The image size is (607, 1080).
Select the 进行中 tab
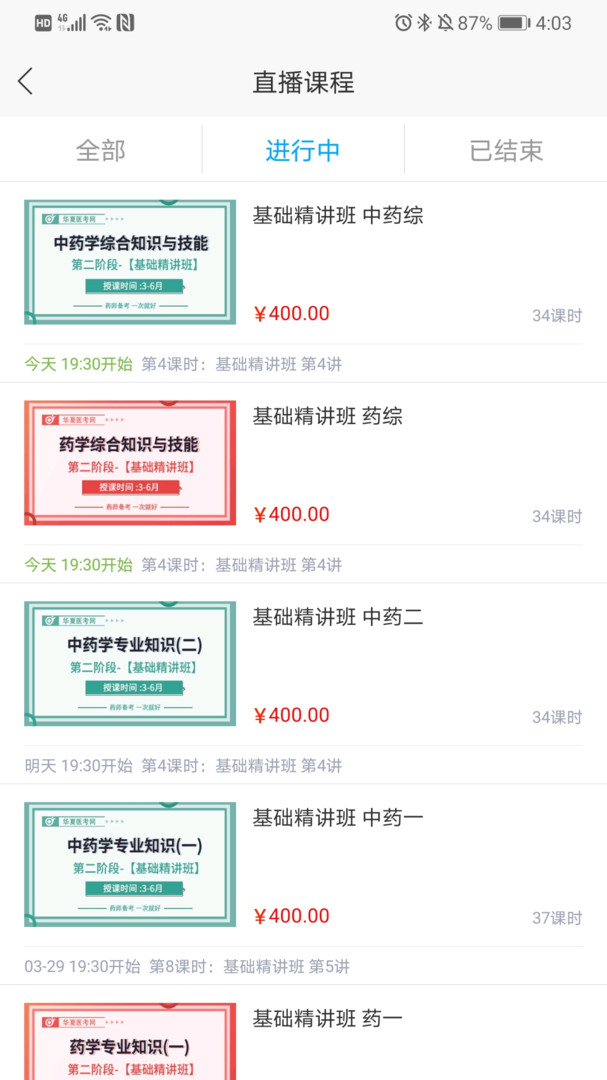point(303,150)
